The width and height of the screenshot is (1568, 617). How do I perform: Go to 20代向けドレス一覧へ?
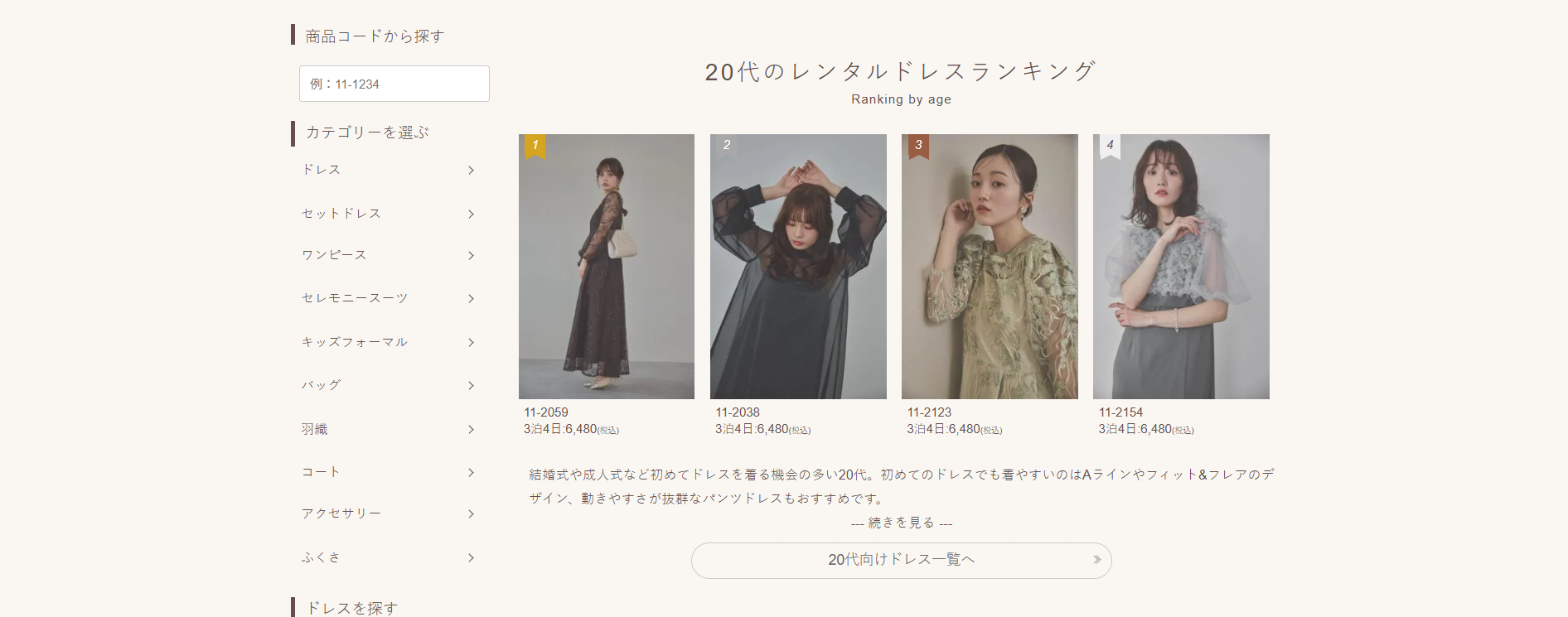point(901,560)
